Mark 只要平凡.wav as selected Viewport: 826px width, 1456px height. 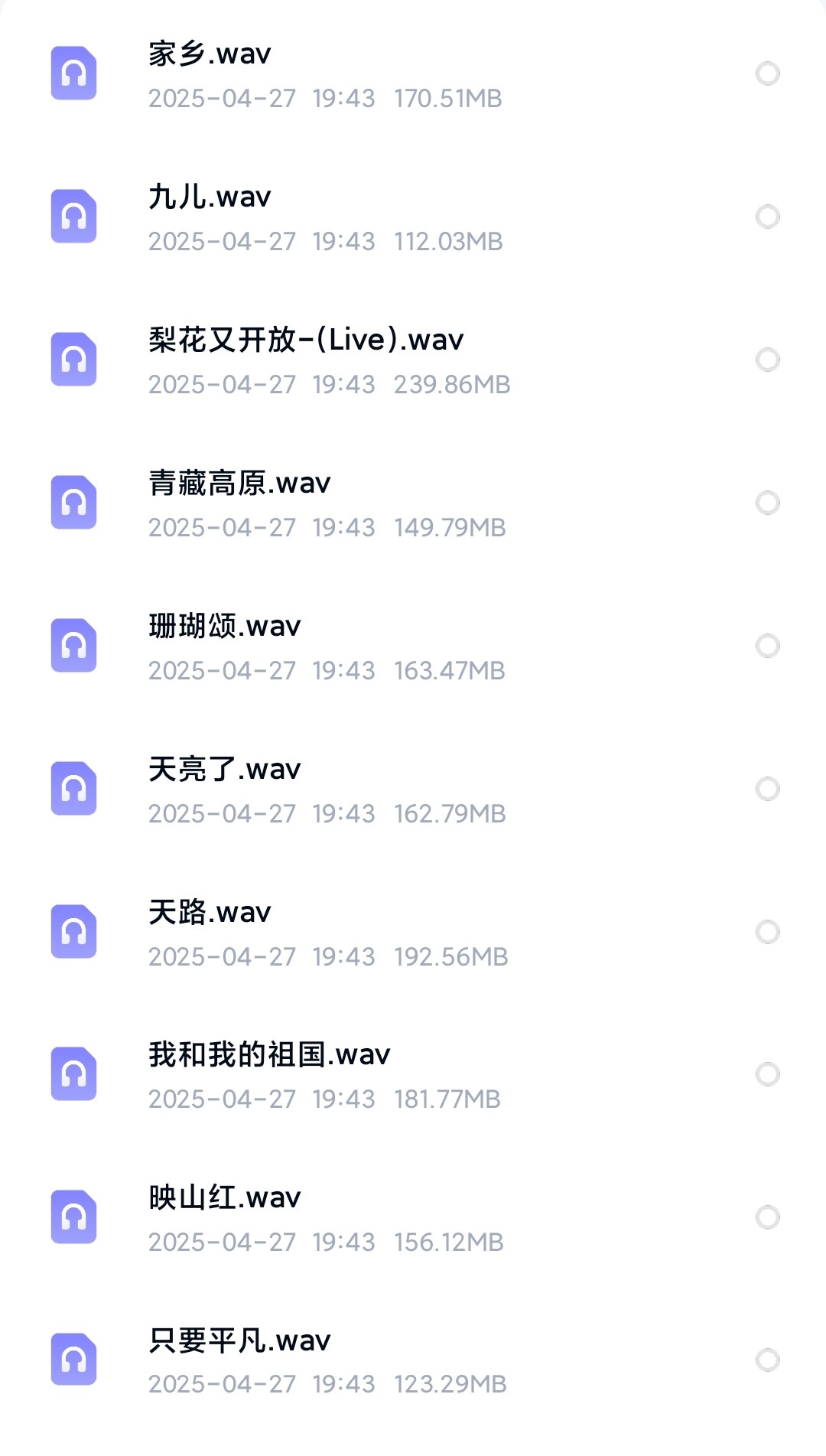click(x=767, y=1360)
